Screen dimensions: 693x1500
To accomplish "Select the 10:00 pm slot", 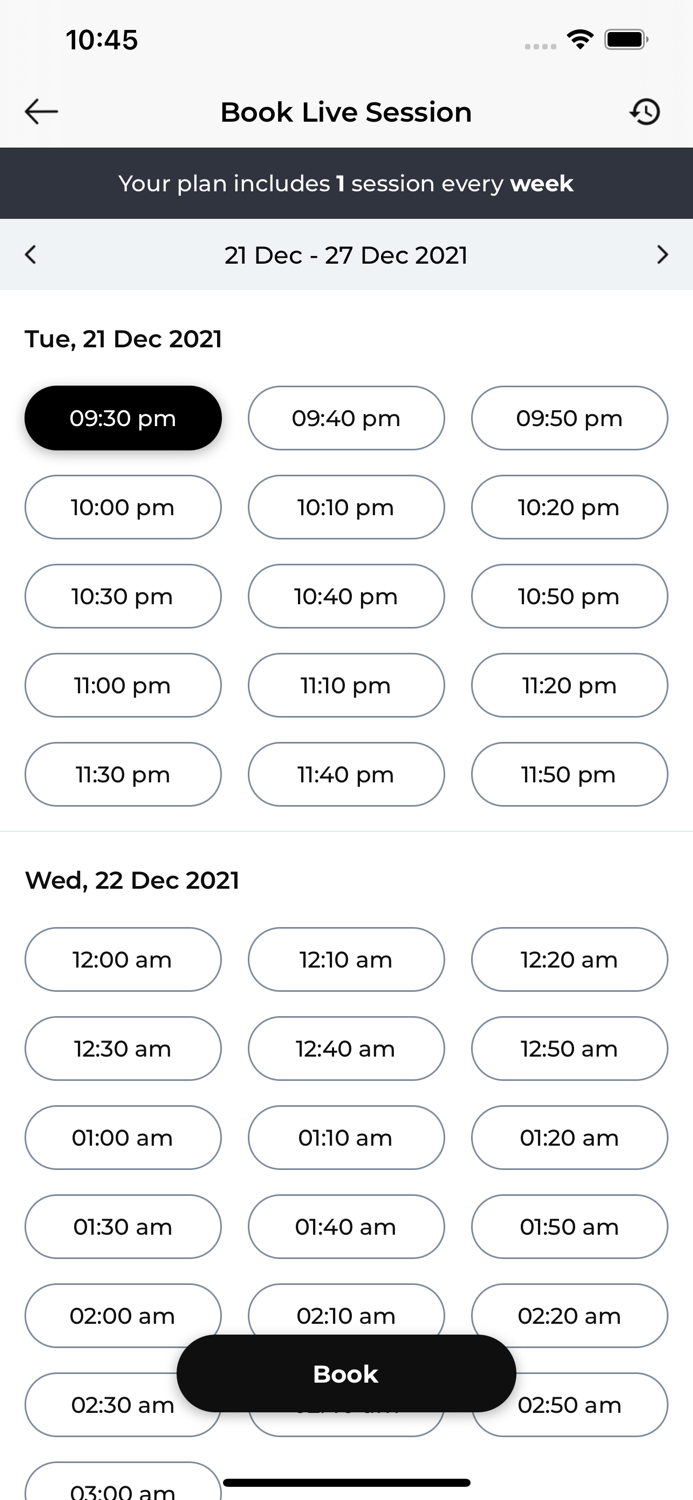I will [123, 507].
